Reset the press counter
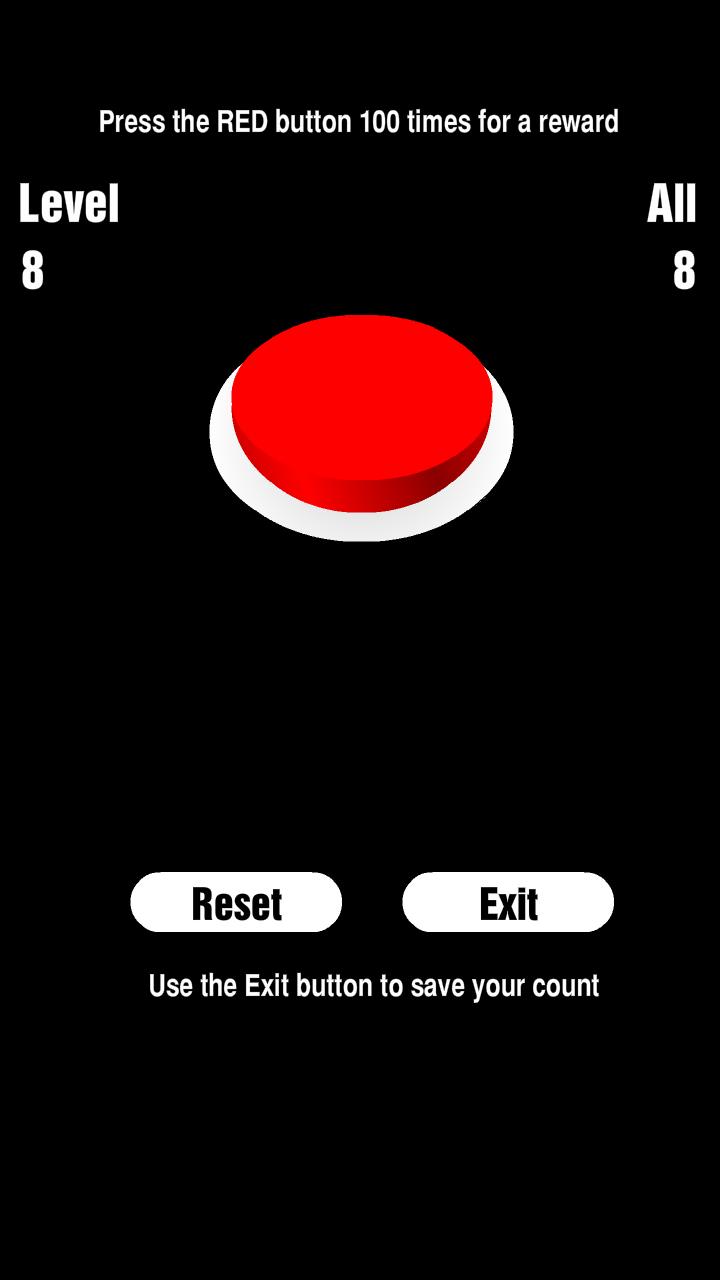This screenshot has width=720, height=1280. pos(236,902)
